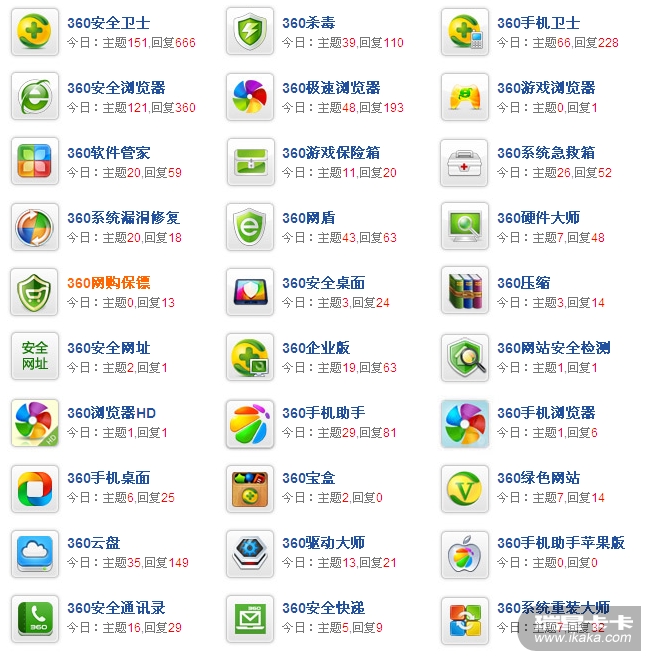Open the 360安全浏览器 forum
This screenshot has width=648, height=658.
click(116, 88)
